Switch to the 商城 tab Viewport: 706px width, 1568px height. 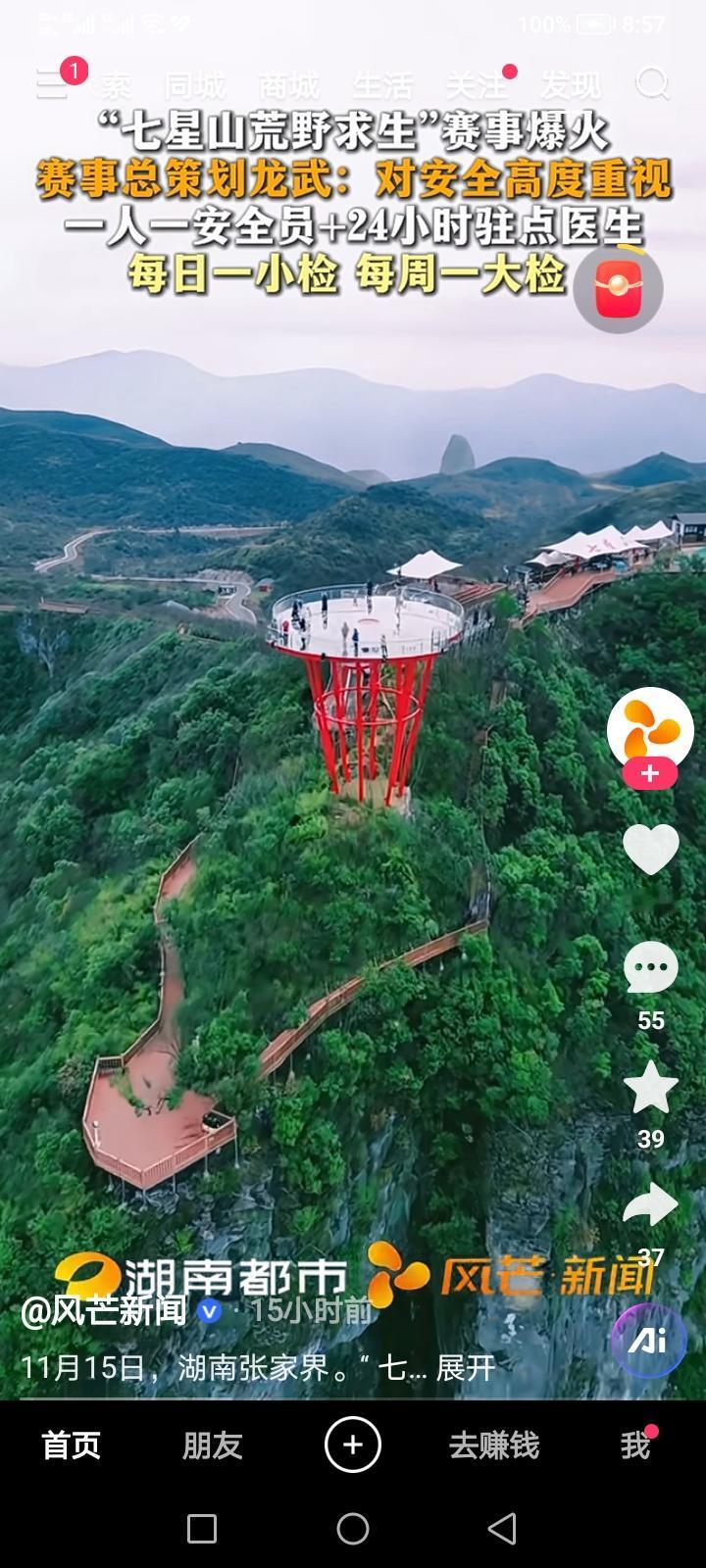point(288,86)
